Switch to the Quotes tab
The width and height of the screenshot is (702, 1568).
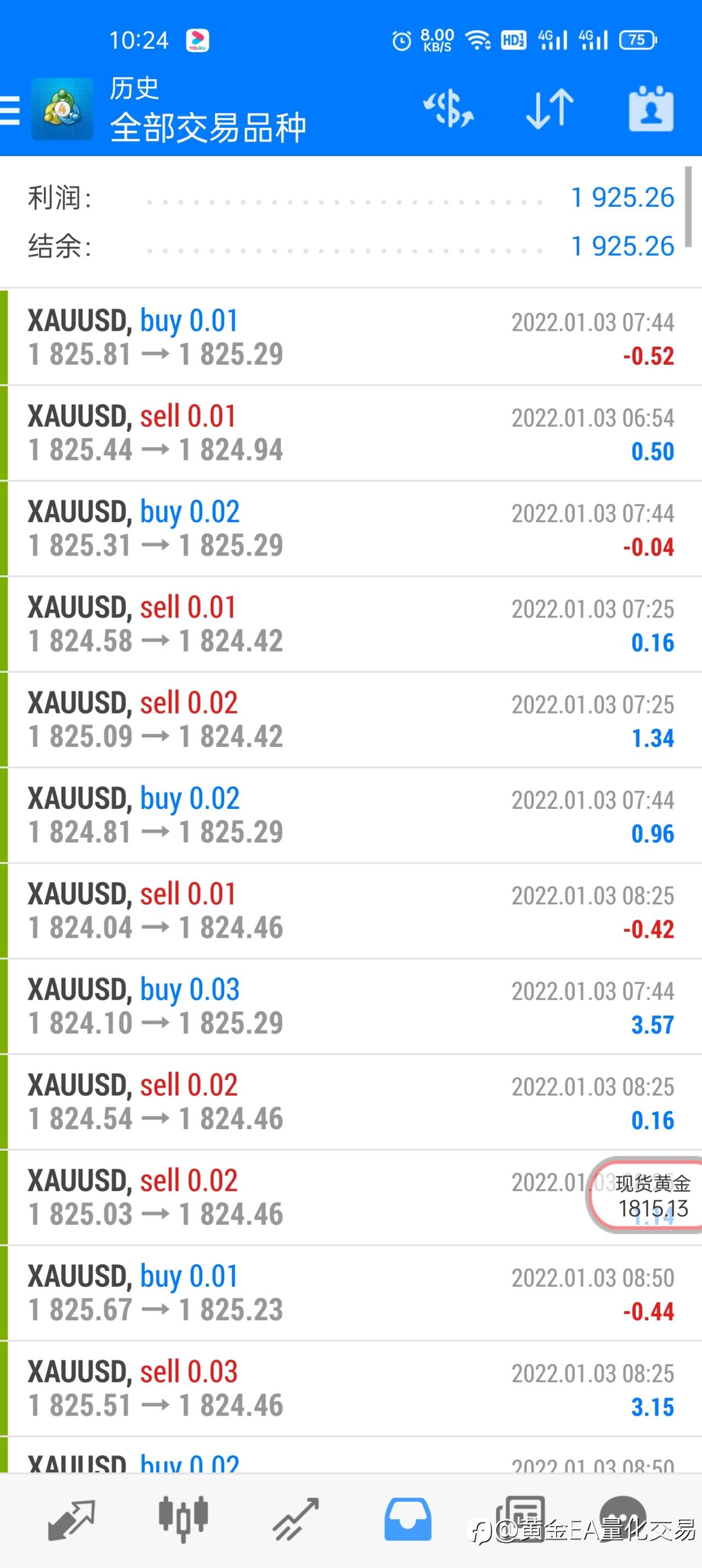click(71, 1519)
